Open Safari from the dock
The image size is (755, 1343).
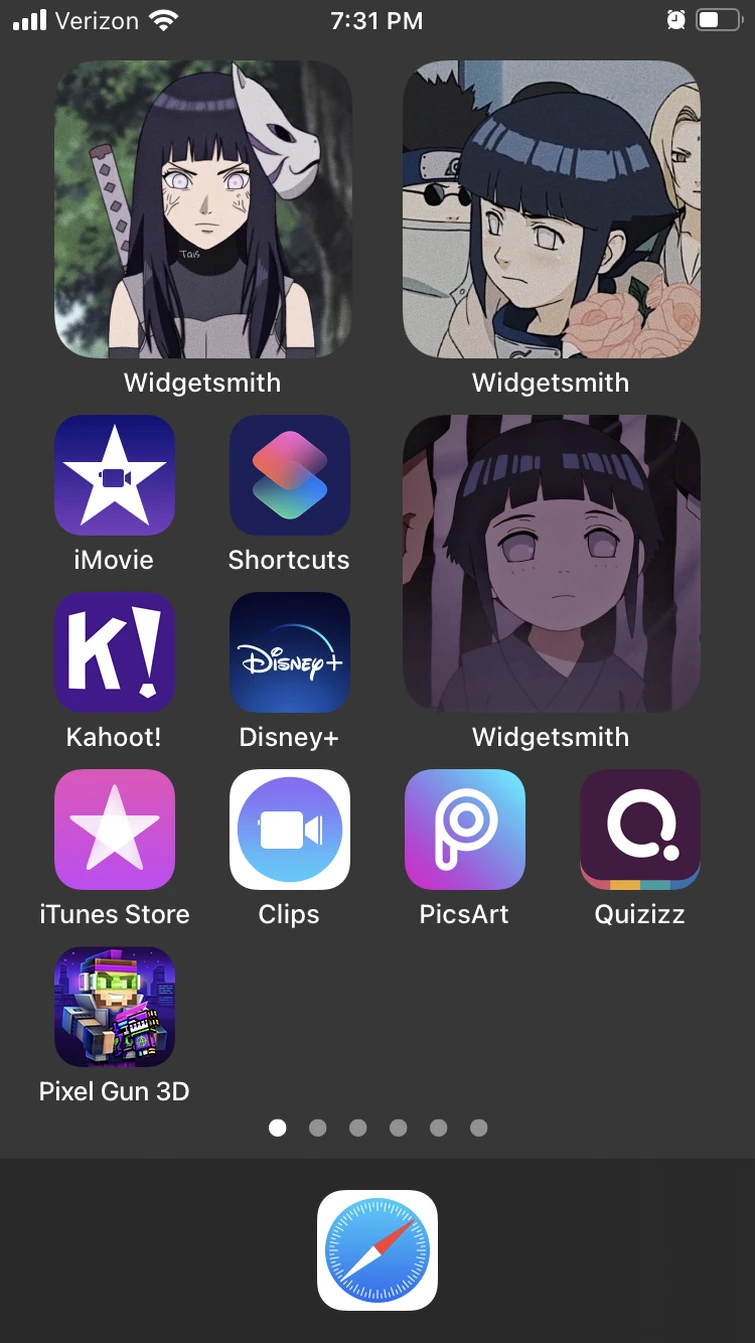click(377, 1250)
